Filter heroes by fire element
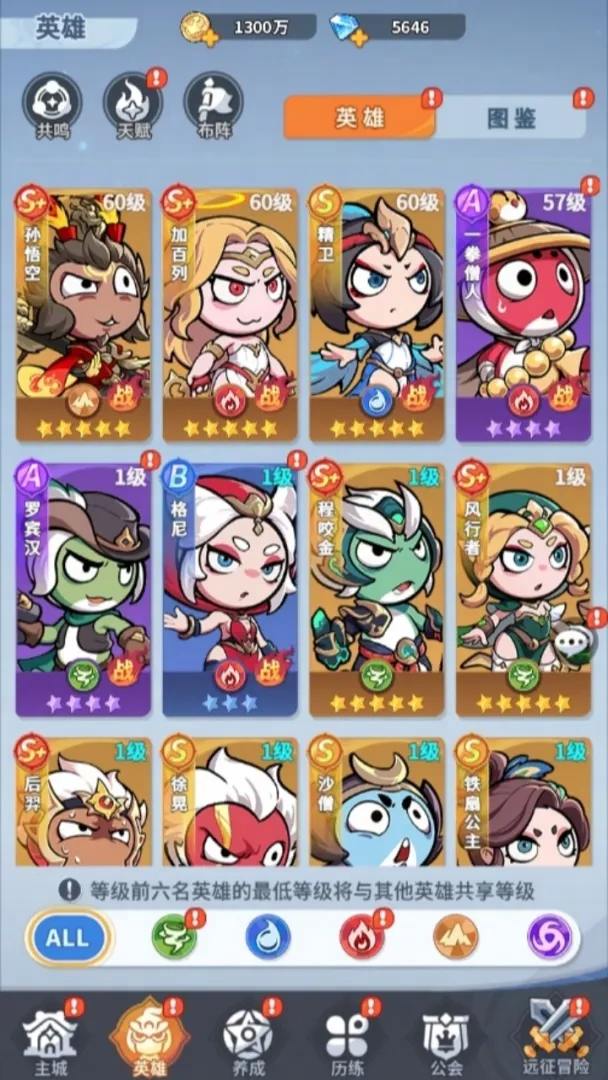 tap(361, 938)
